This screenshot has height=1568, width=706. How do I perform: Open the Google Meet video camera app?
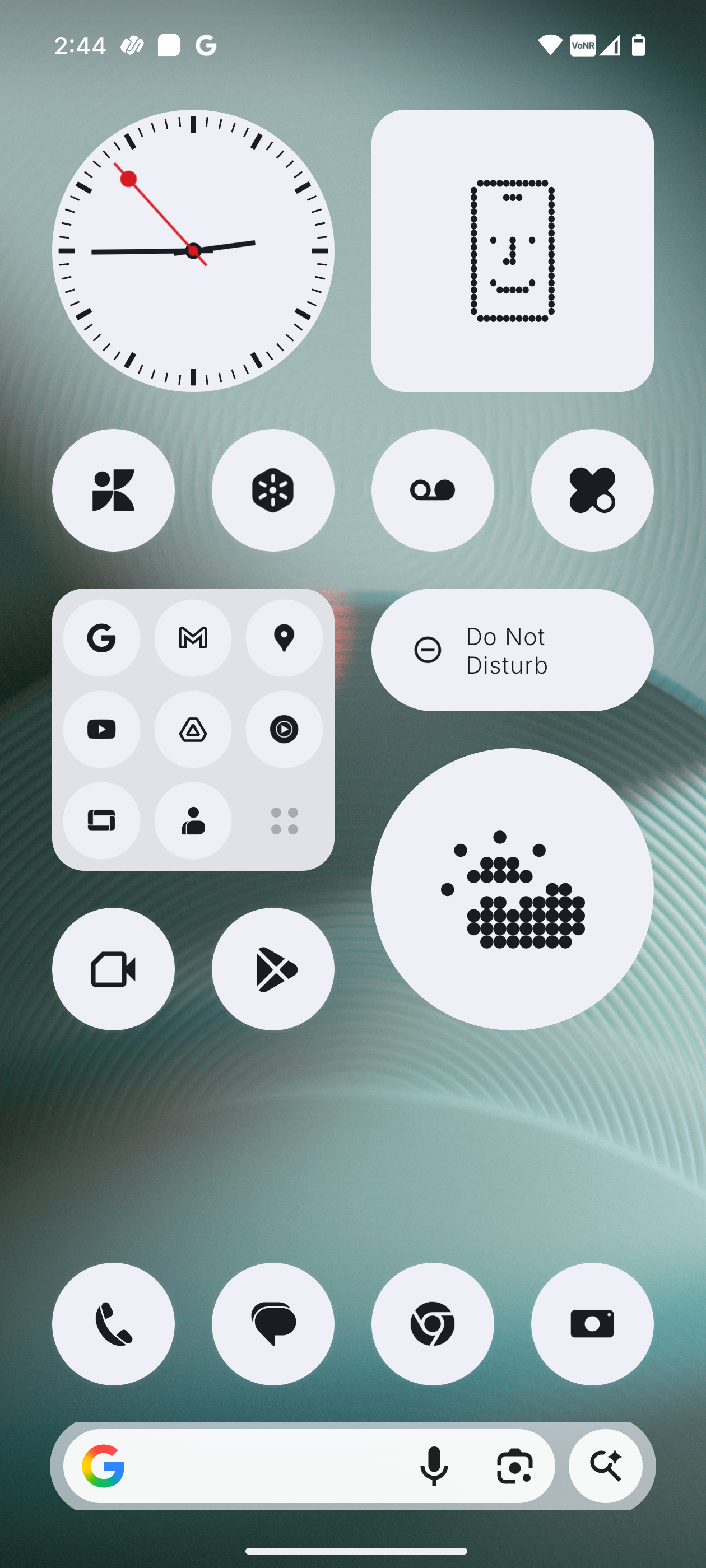(x=113, y=968)
